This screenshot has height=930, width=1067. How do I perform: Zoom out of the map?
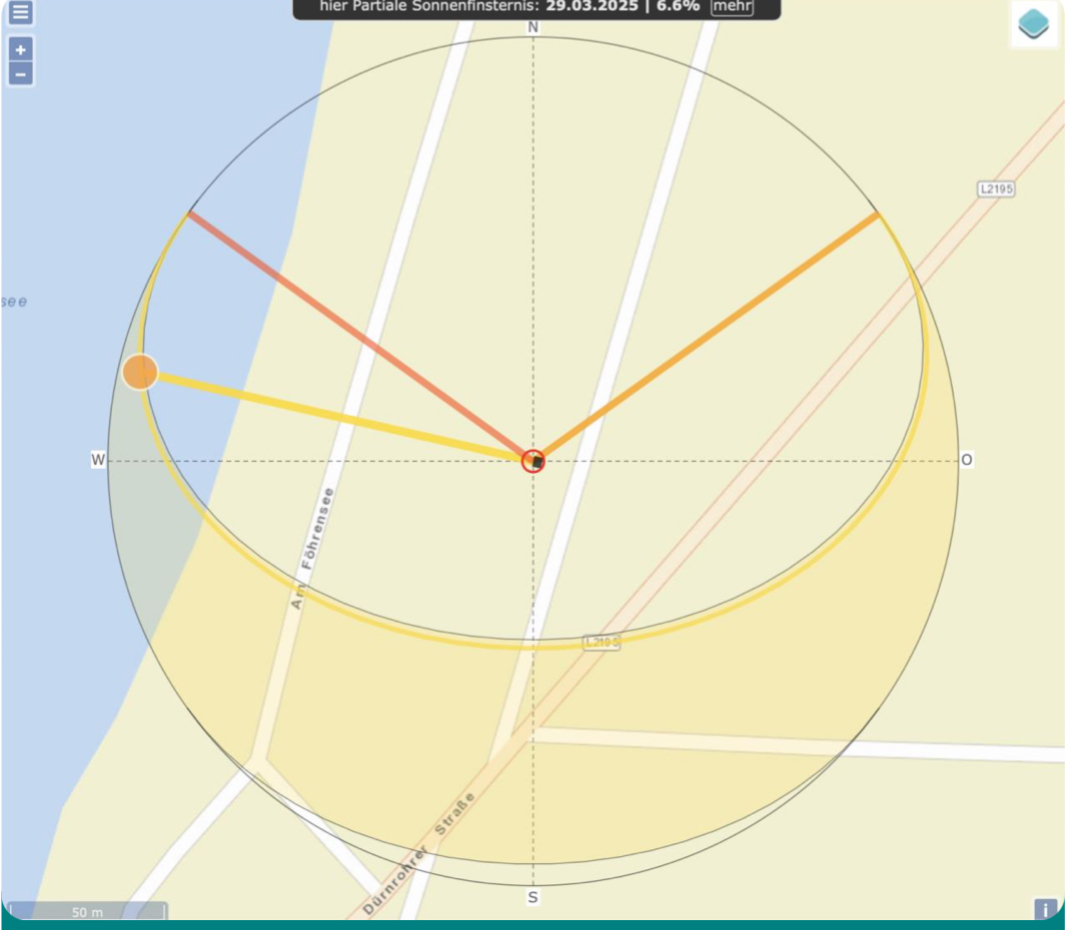point(21,74)
